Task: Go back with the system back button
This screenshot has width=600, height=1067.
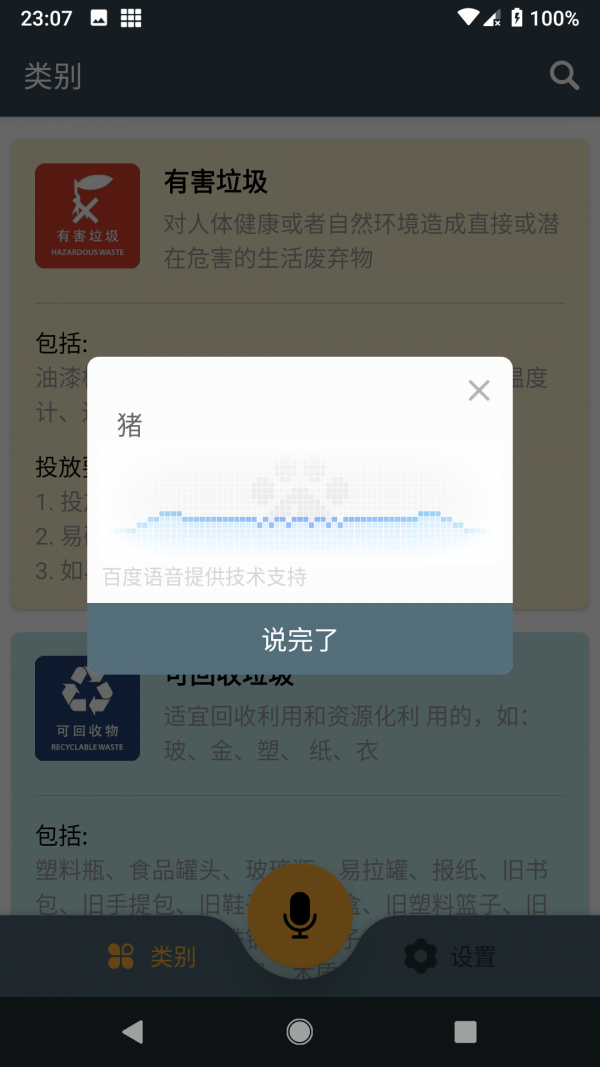Action: coord(132,1031)
